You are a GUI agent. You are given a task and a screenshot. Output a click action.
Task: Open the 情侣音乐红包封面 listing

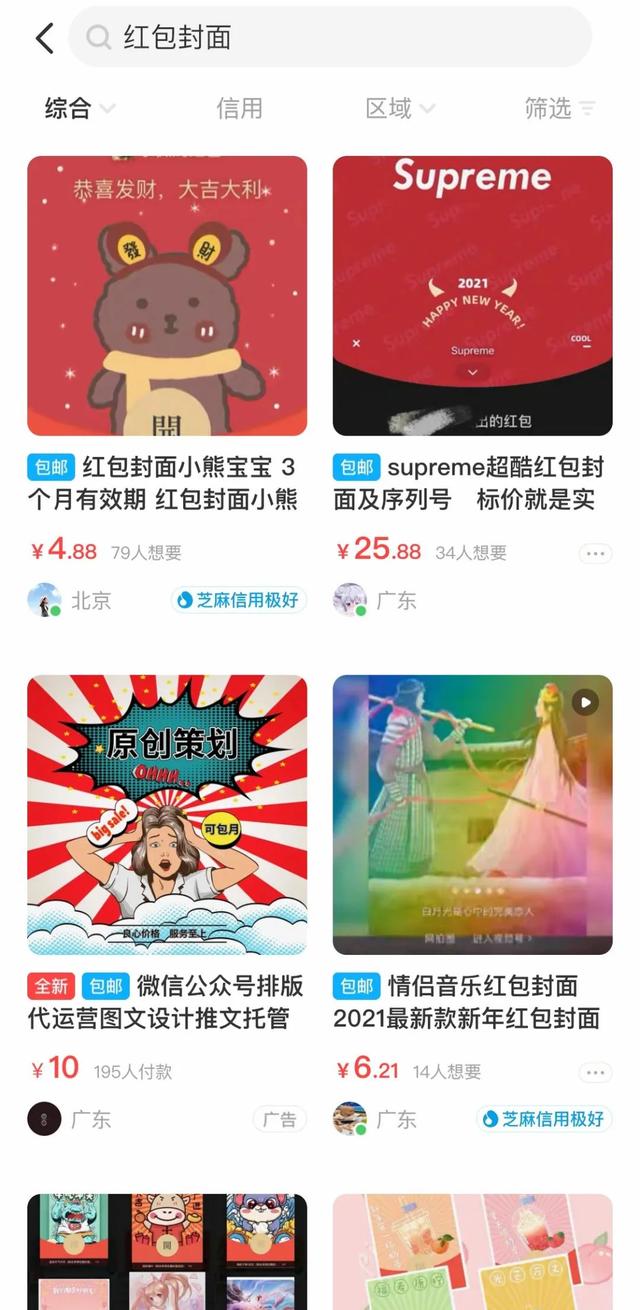point(472,815)
